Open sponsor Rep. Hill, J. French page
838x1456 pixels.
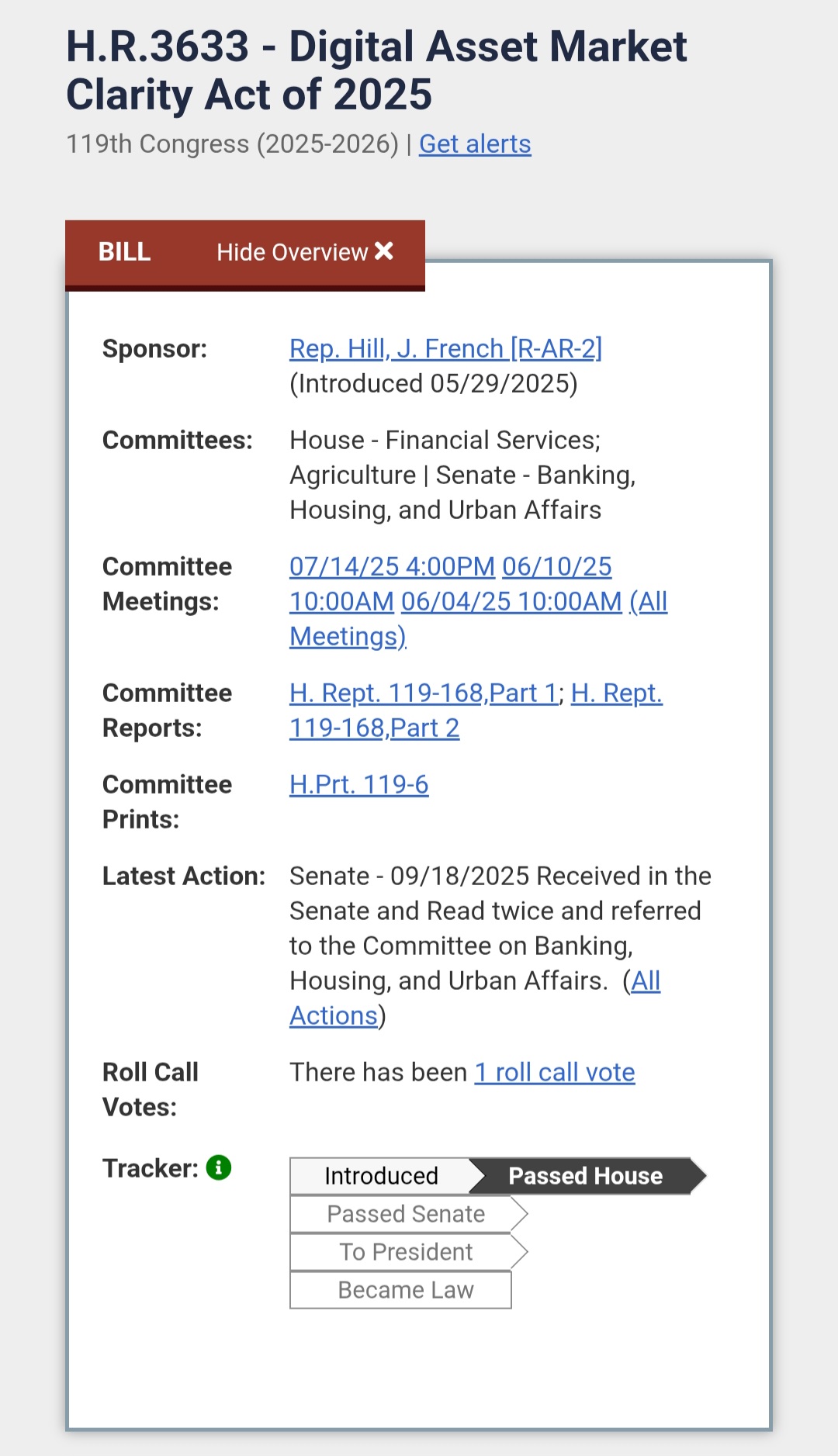tap(445, 349)
